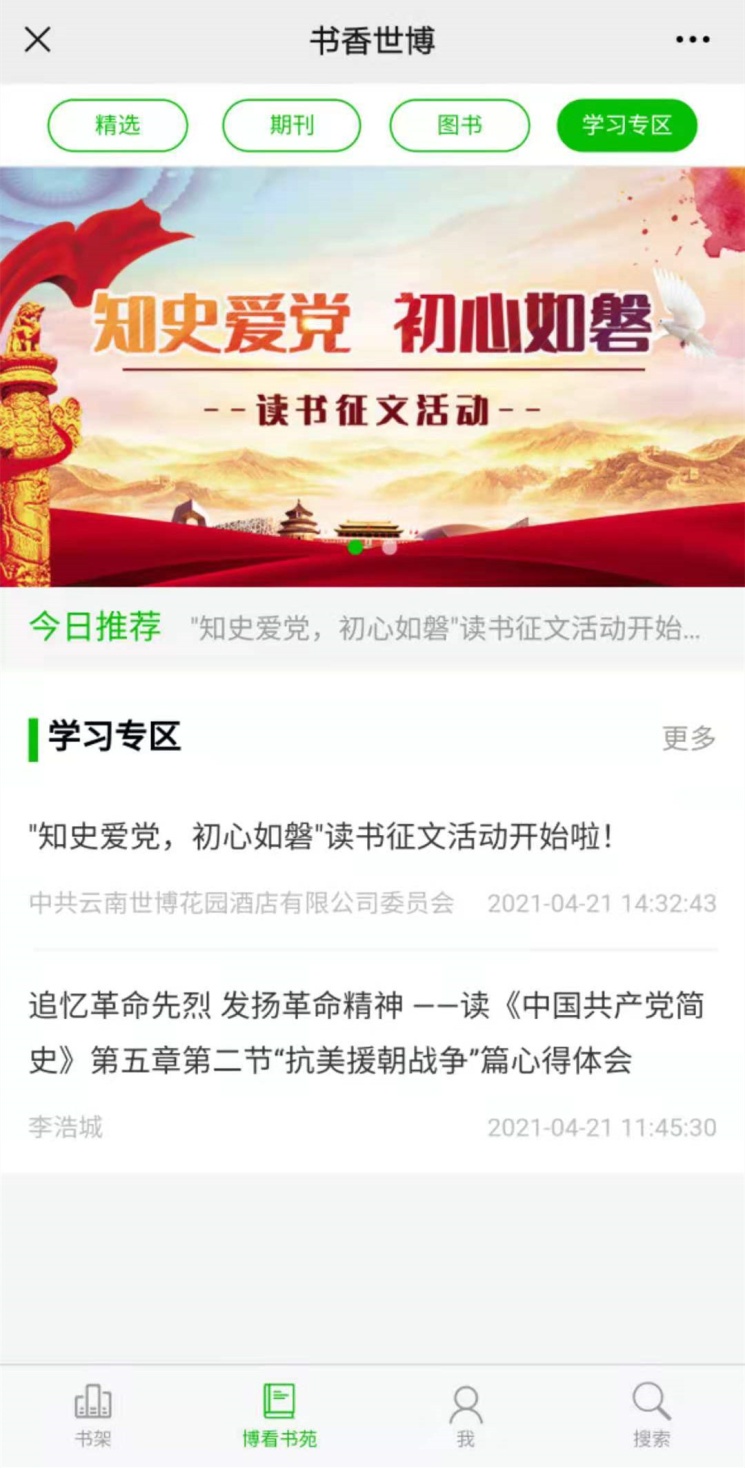View 更多 in 学习专区 section

click(x=689, y=739)
